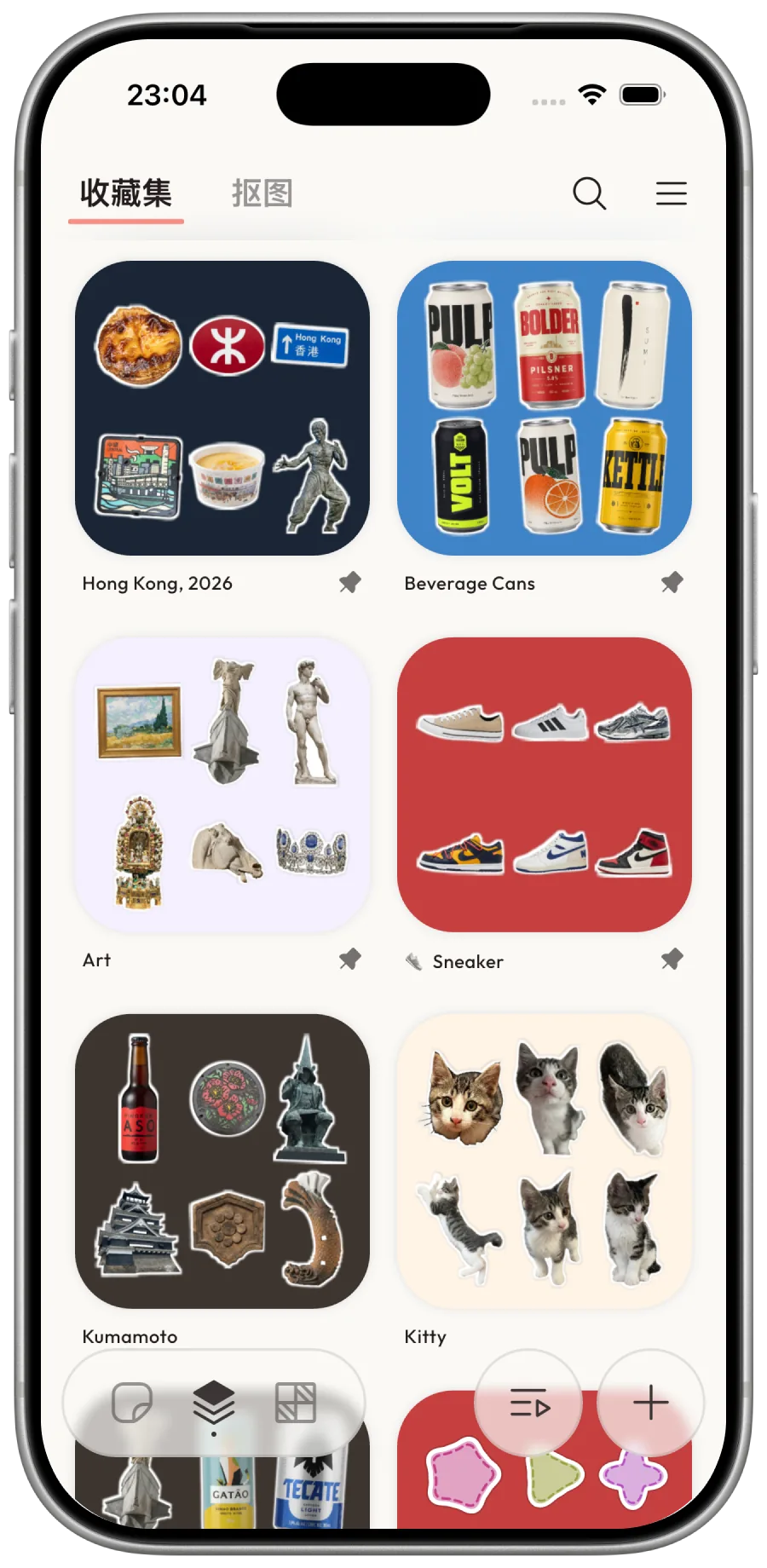This screenshot has width=767, height=1568.
Task: Open the Art collection
Action: click(x=222, y=785)
